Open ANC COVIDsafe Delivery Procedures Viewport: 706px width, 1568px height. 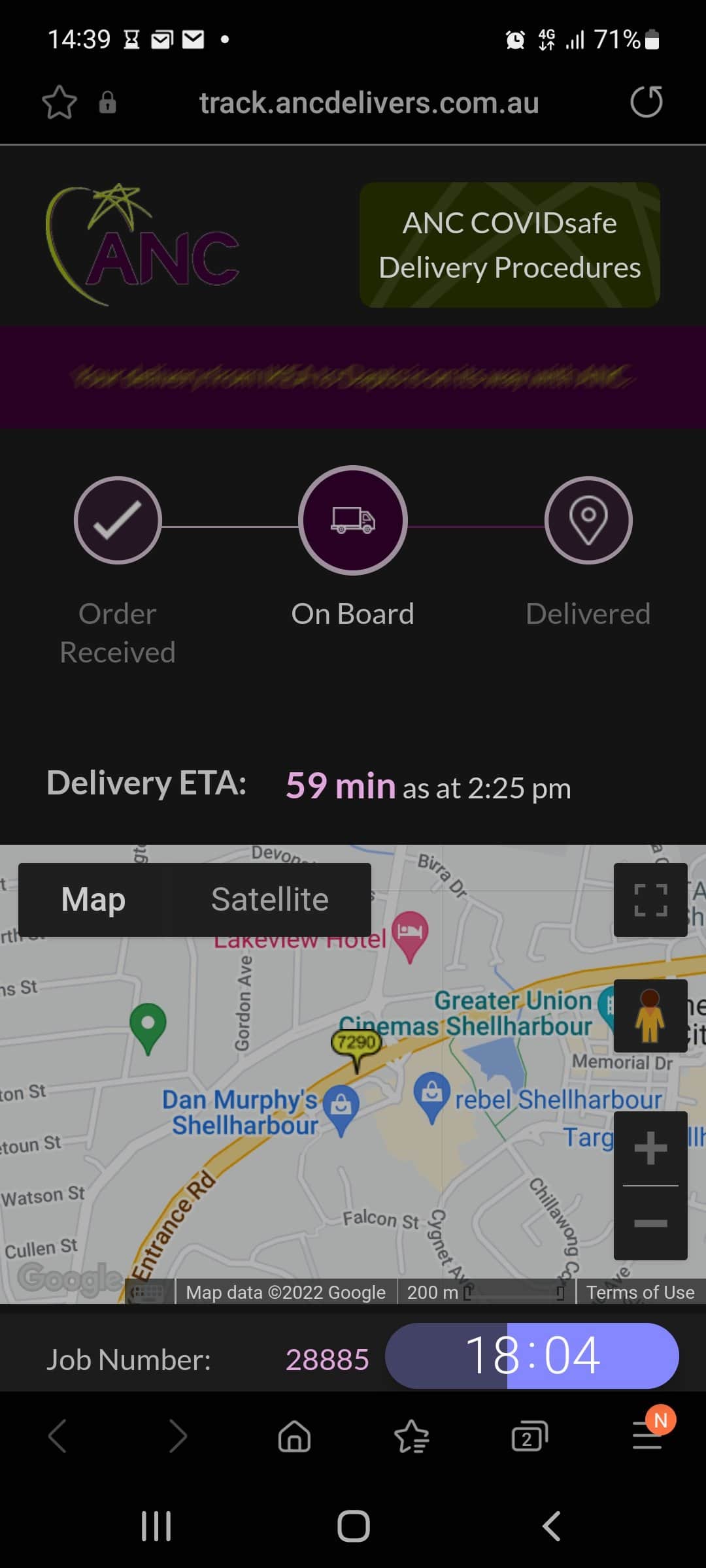[x=509, y=245]
